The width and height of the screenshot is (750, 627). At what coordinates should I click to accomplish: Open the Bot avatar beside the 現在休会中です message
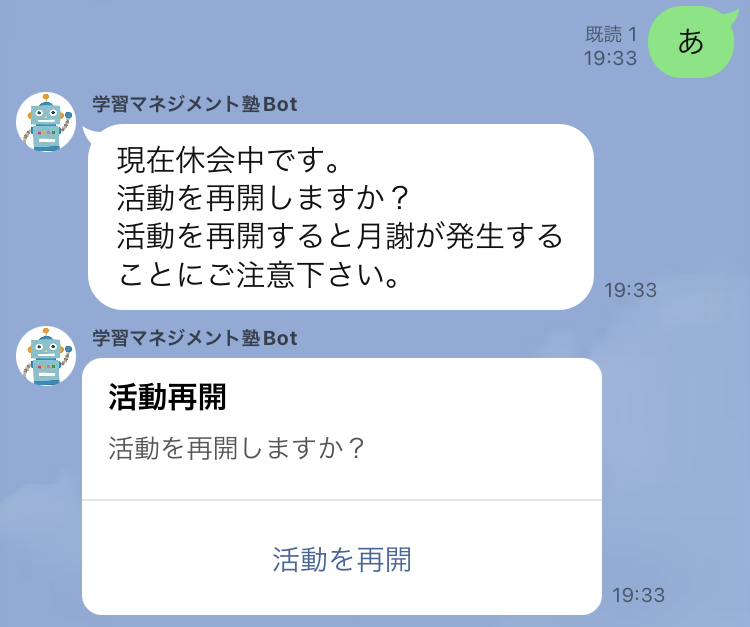pos(46,122)
